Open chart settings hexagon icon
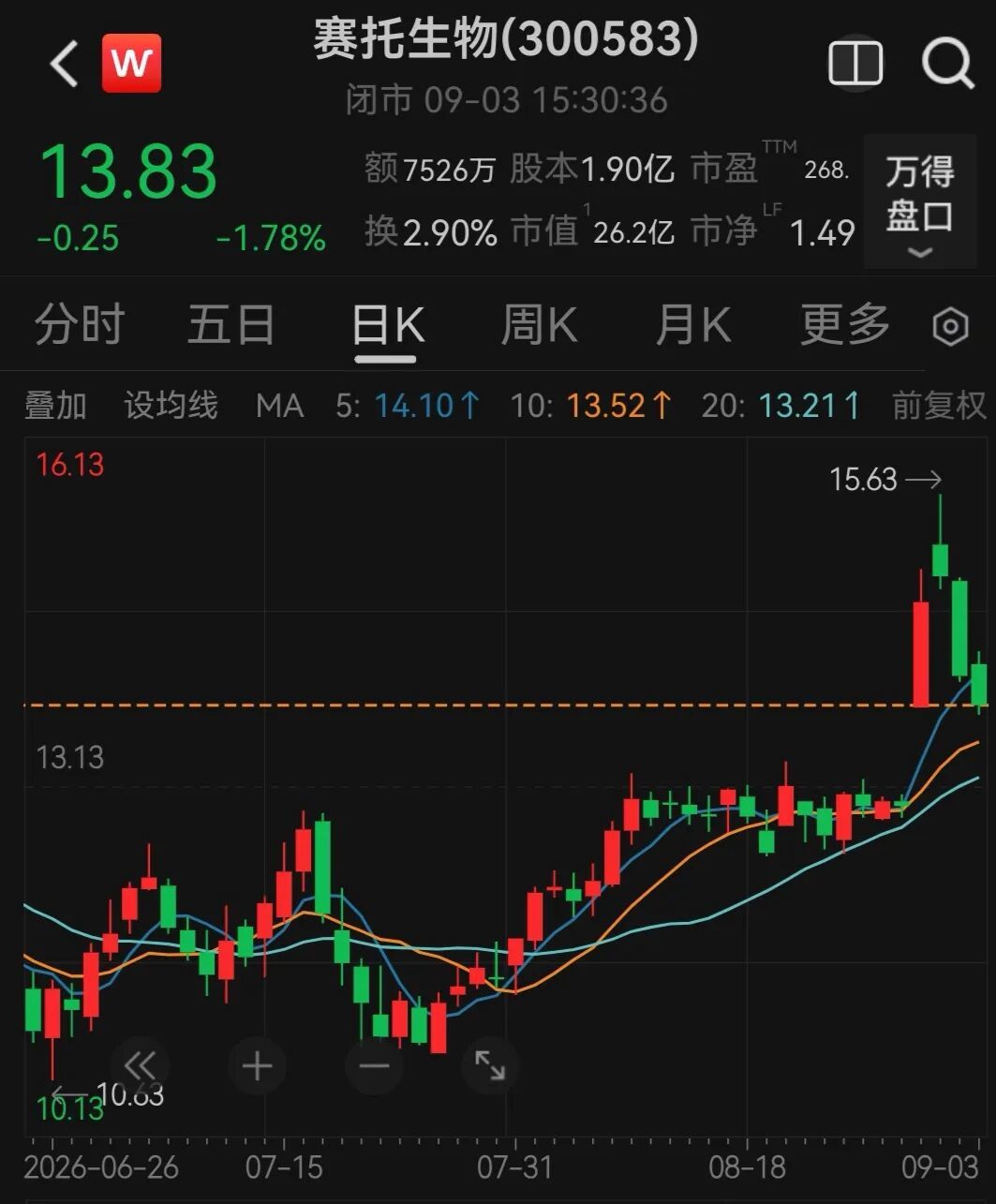 tap(950, 327)
